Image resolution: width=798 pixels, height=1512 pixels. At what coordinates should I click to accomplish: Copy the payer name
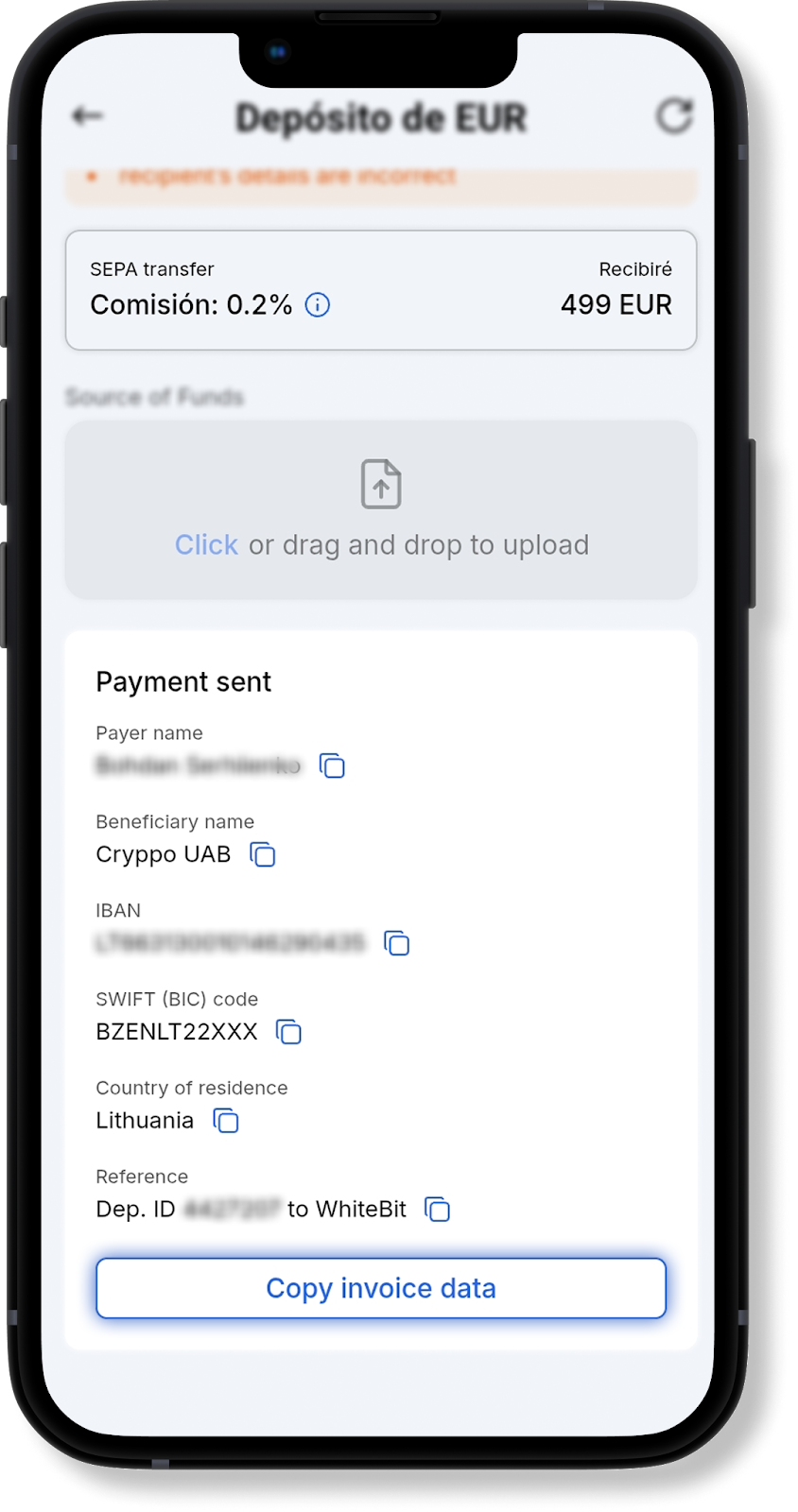[x=332, y=765]
